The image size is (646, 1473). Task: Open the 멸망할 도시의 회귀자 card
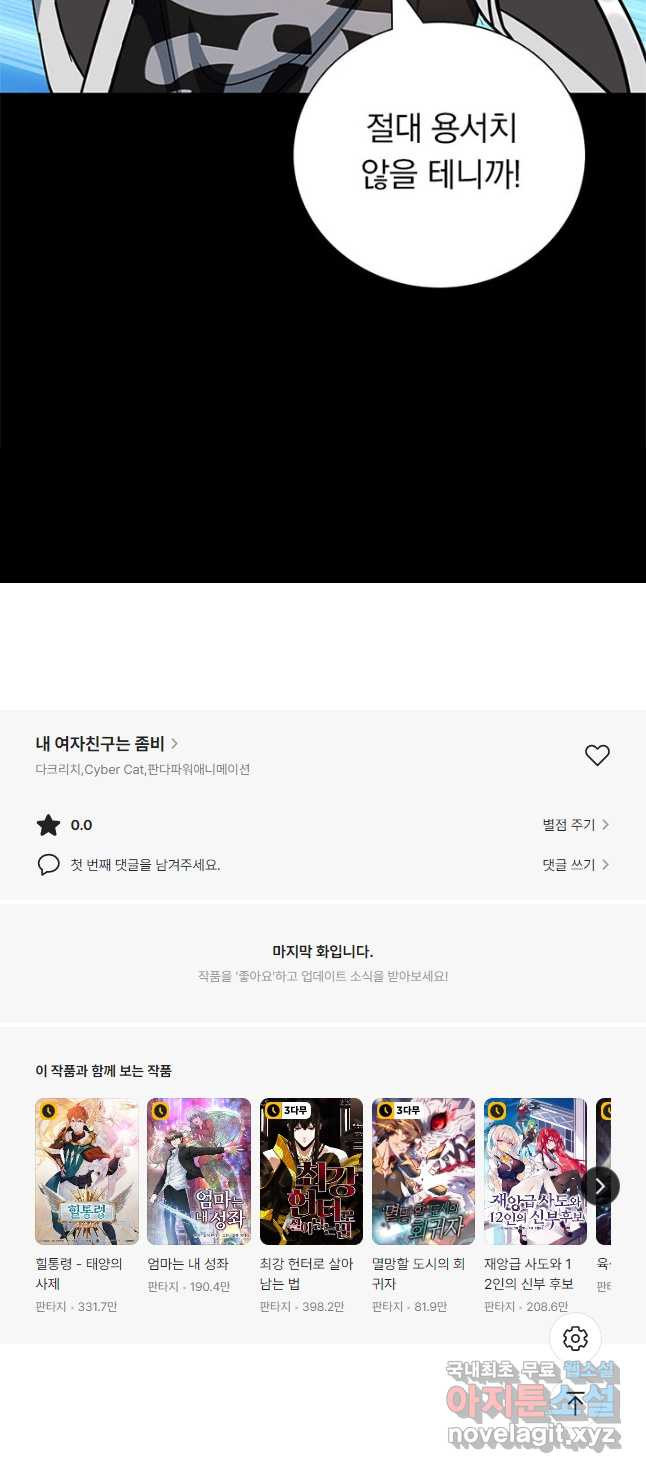point(423,1206)
